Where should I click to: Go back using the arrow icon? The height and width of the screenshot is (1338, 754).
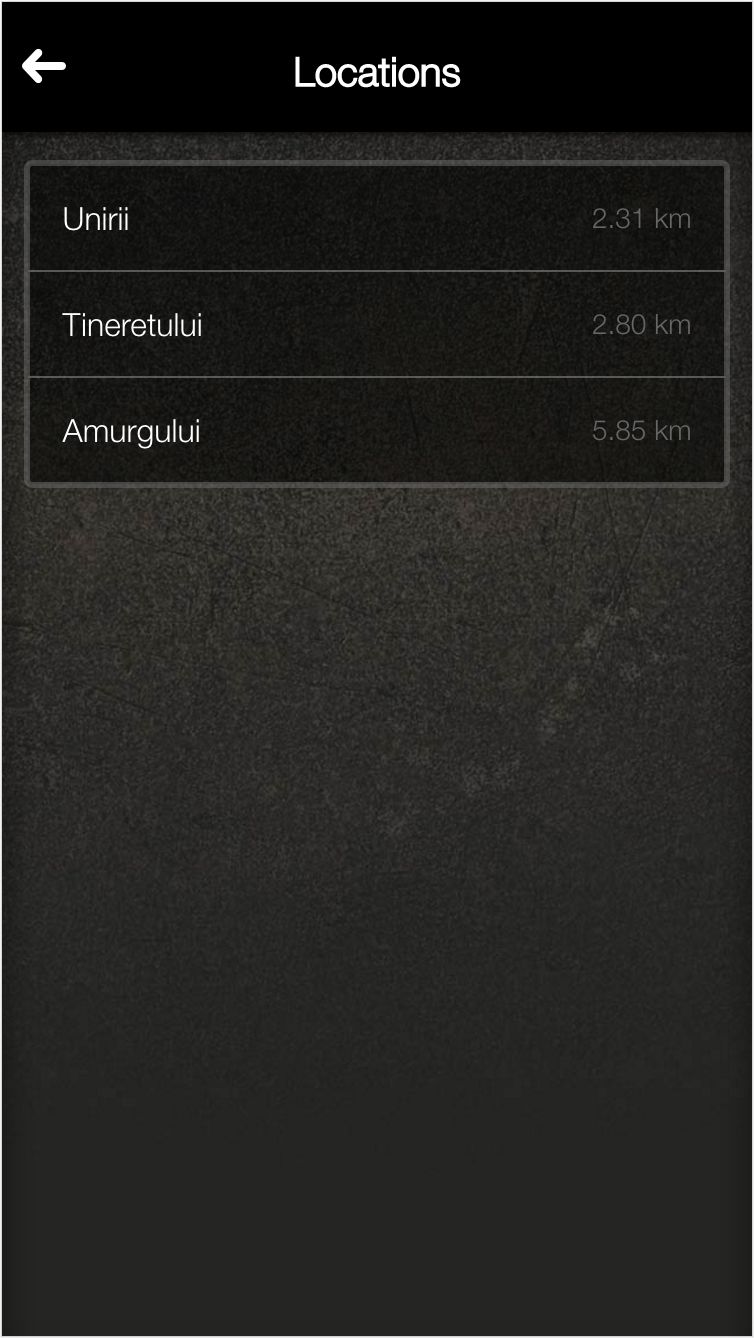[44, 68]
